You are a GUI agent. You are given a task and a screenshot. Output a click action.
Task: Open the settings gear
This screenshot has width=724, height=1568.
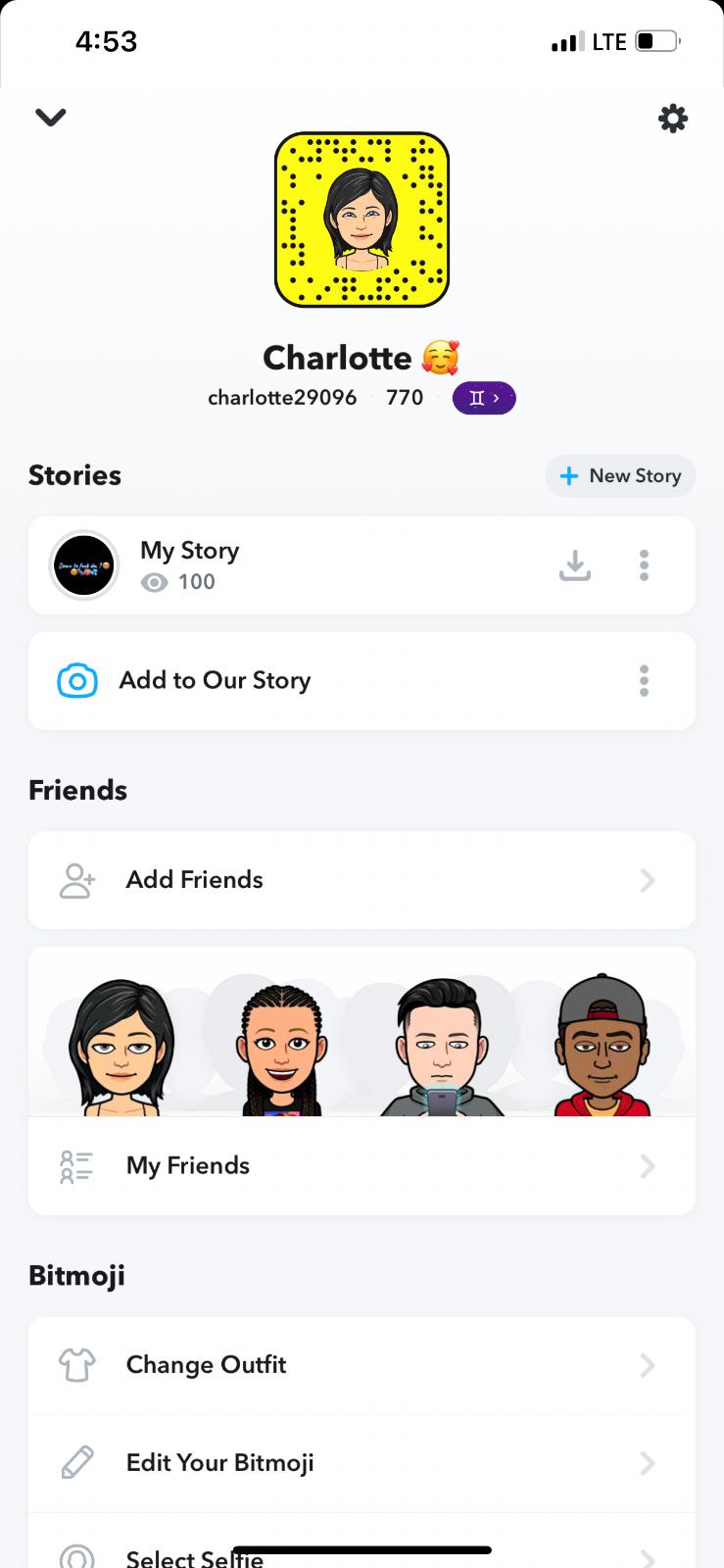tap(672, 119)
